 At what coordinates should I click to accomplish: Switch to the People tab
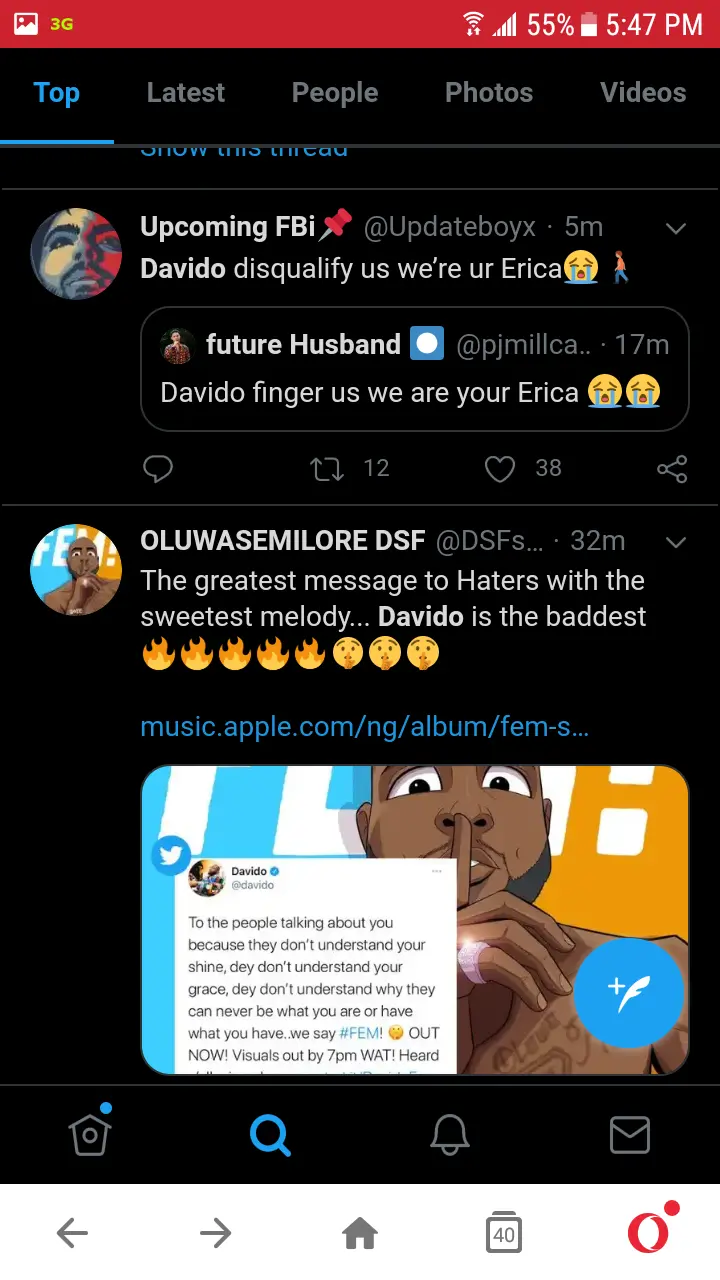tap(335, 93)
